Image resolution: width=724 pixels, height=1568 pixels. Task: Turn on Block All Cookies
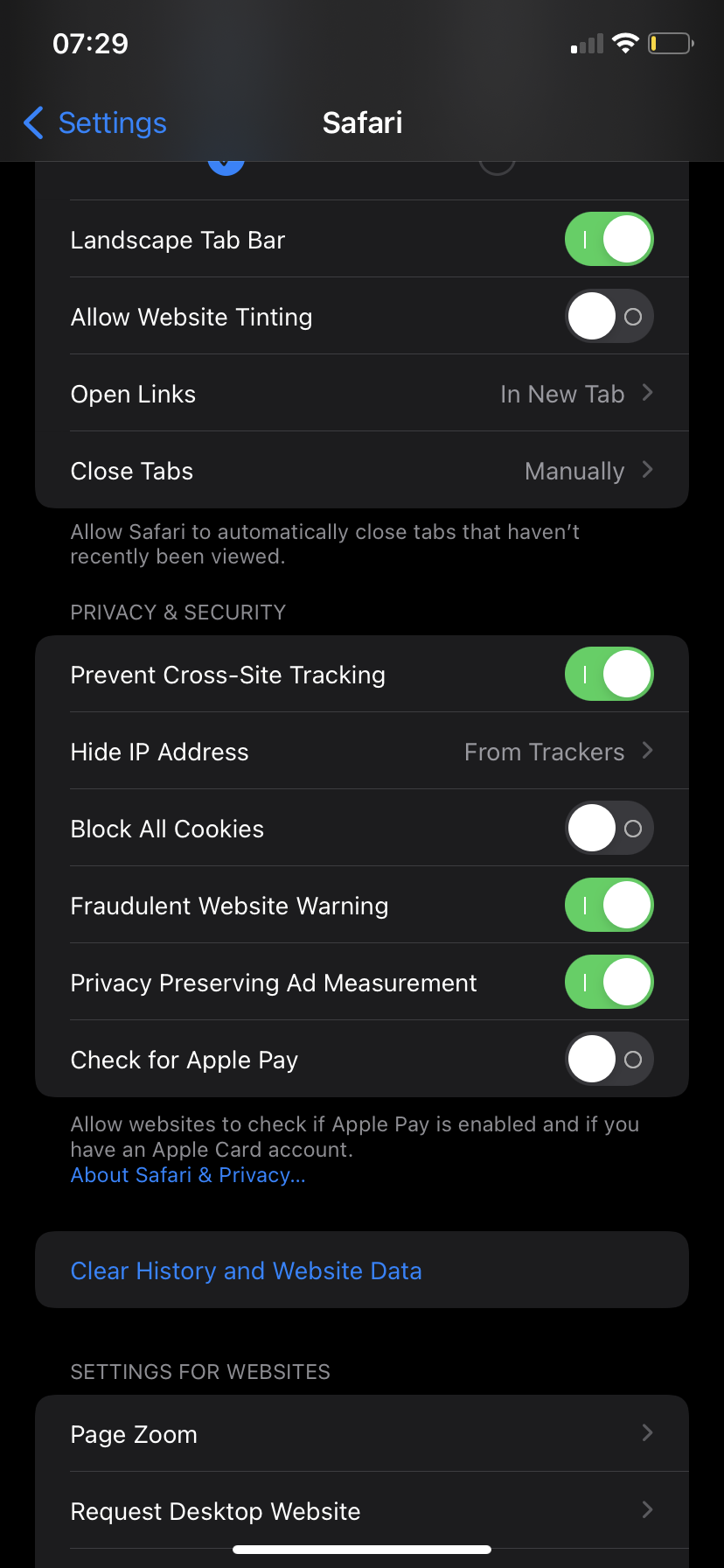click(x=609, y=829)
